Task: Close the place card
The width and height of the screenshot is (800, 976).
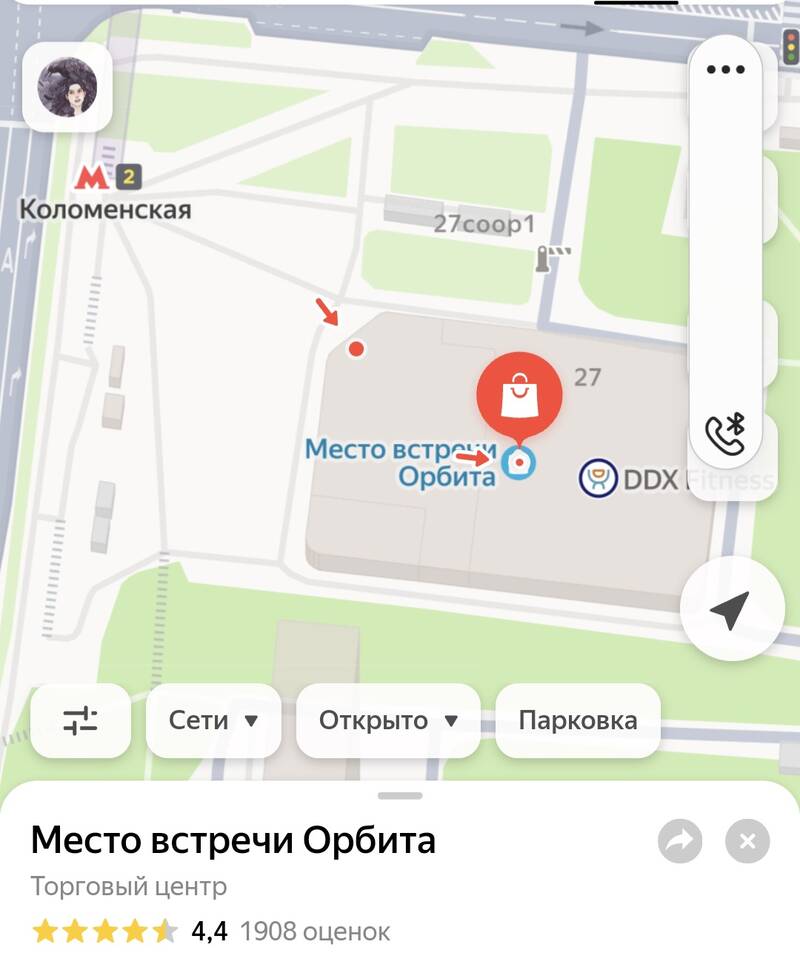Action: (x=746, y=842)
